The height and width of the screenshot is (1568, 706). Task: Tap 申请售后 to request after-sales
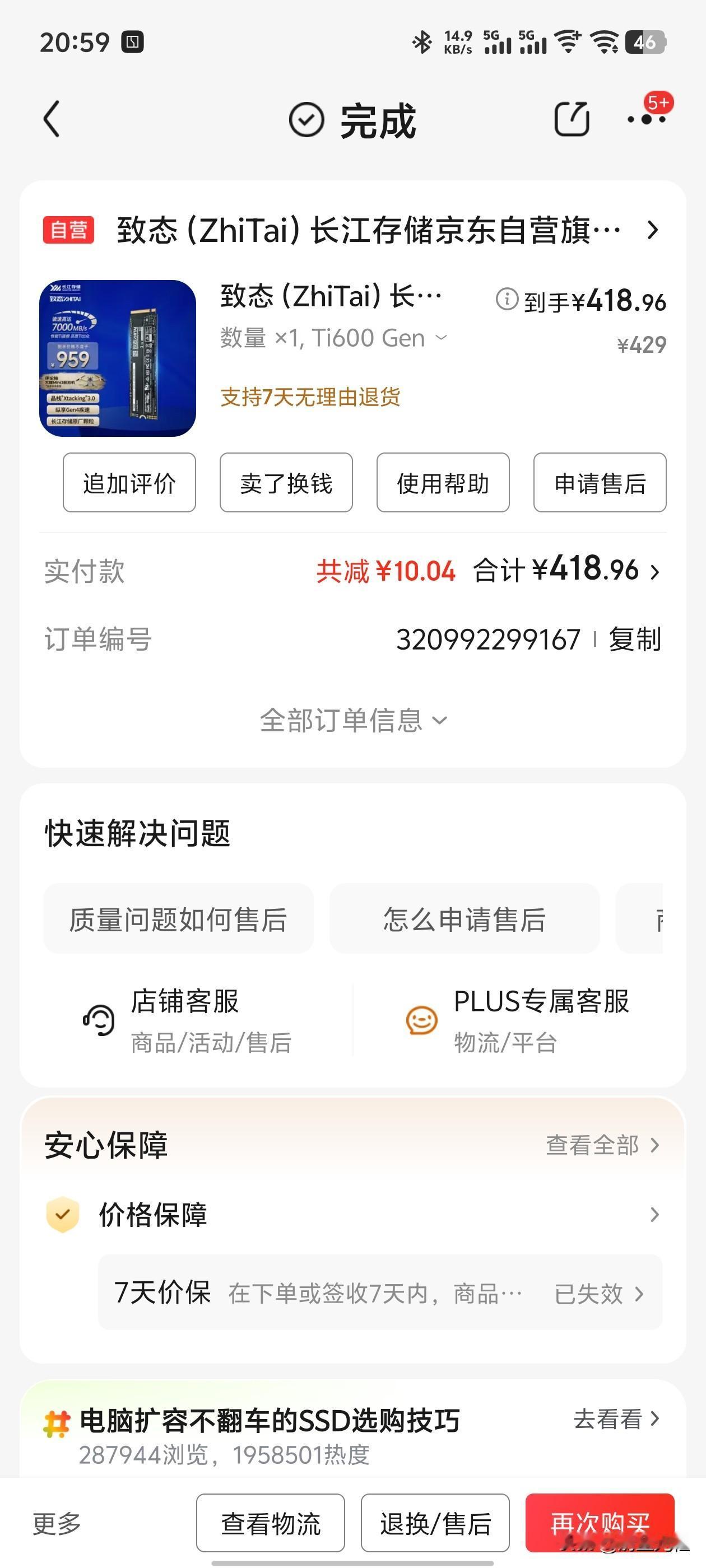(x=599, y=483)
